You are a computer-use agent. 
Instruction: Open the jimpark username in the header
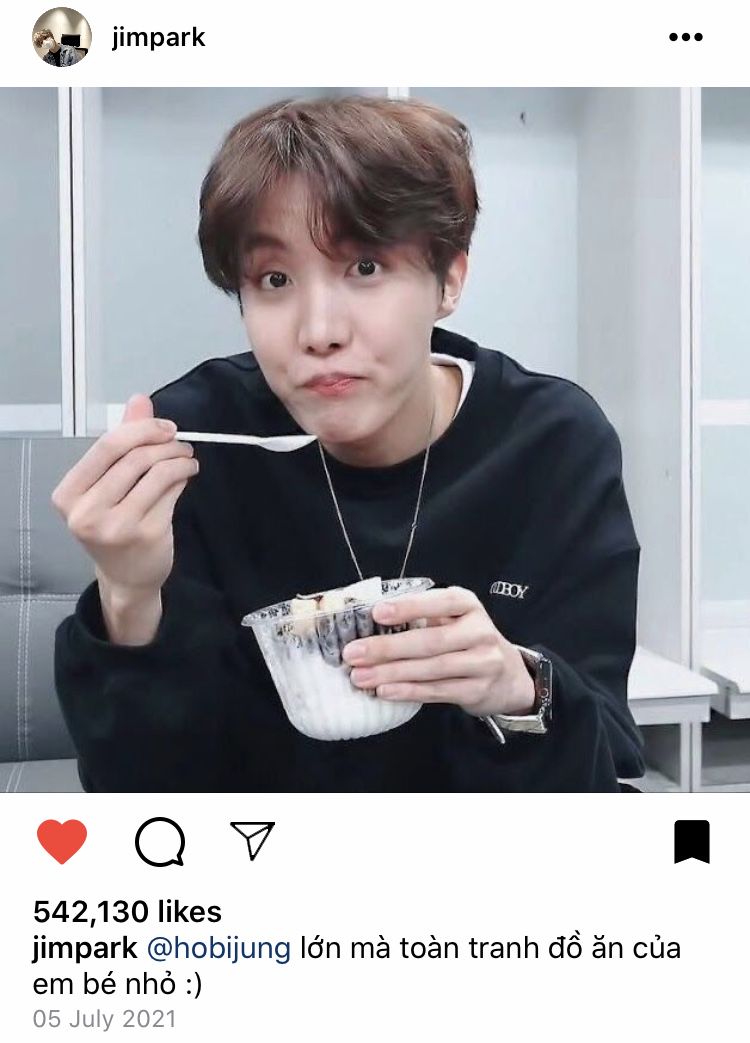(158, 38)
